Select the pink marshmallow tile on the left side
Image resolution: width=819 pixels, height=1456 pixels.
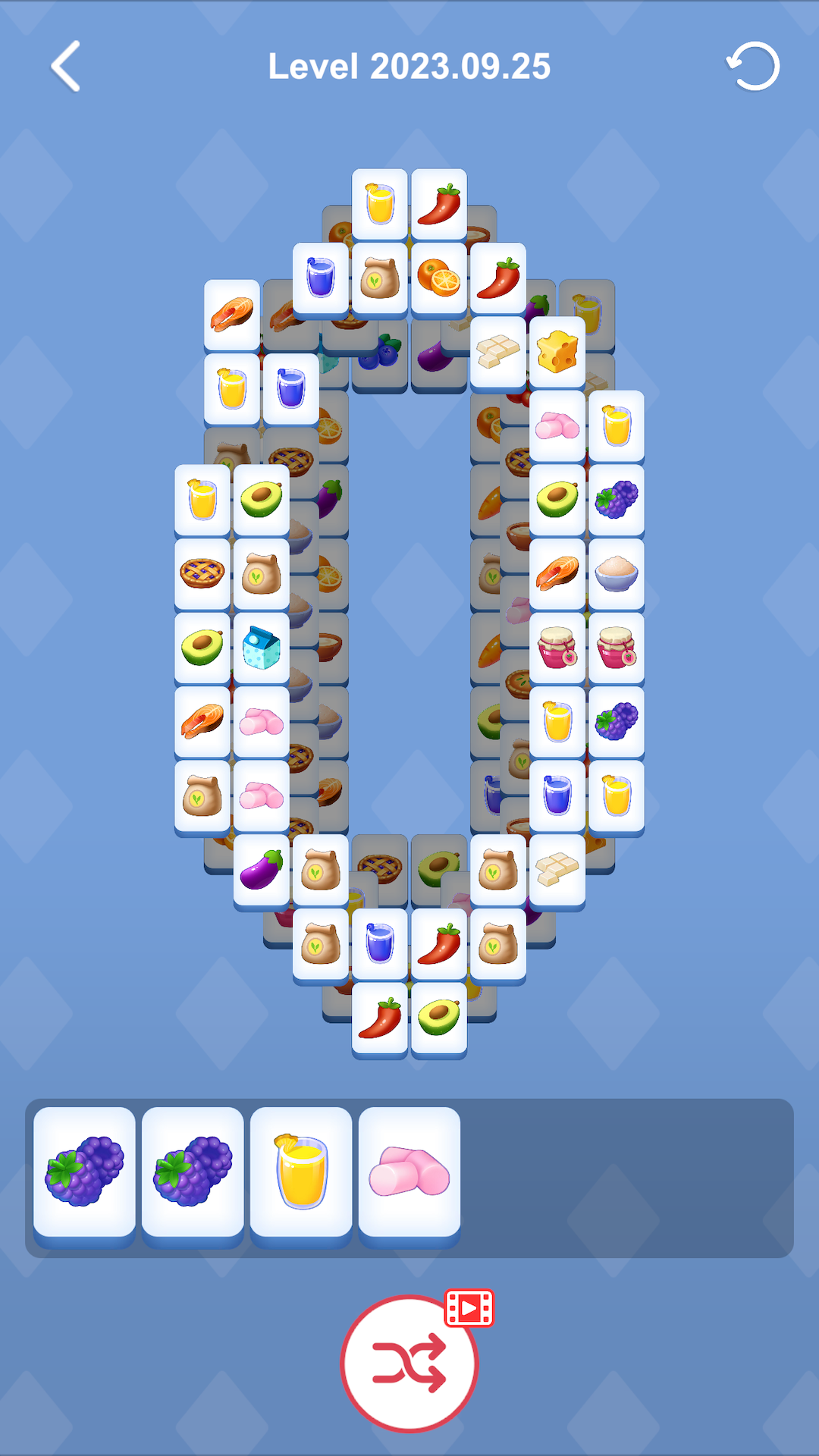coord(261,719)
